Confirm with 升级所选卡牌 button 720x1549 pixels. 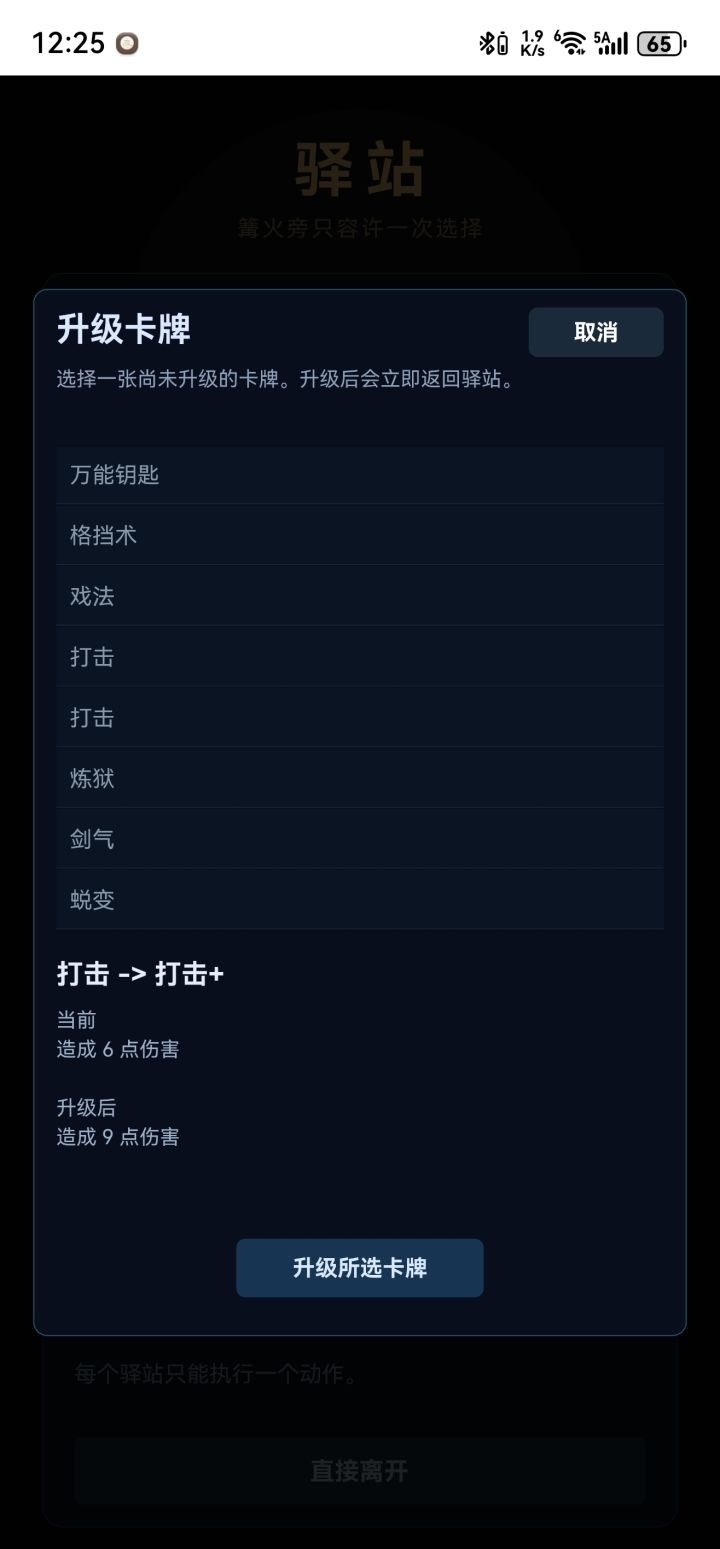click(360, 1268)
